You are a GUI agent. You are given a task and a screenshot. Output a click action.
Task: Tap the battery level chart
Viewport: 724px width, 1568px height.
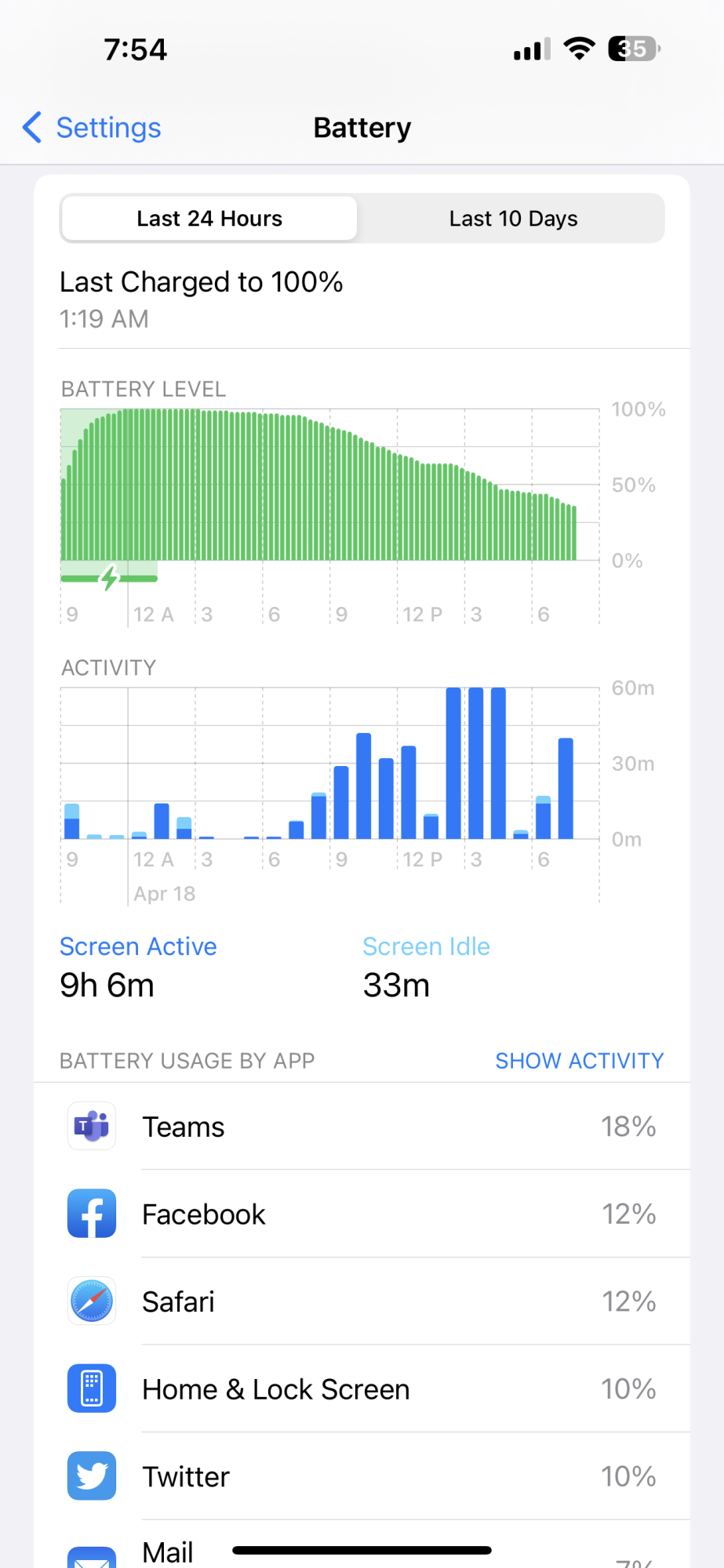click(x=329, y=486)
